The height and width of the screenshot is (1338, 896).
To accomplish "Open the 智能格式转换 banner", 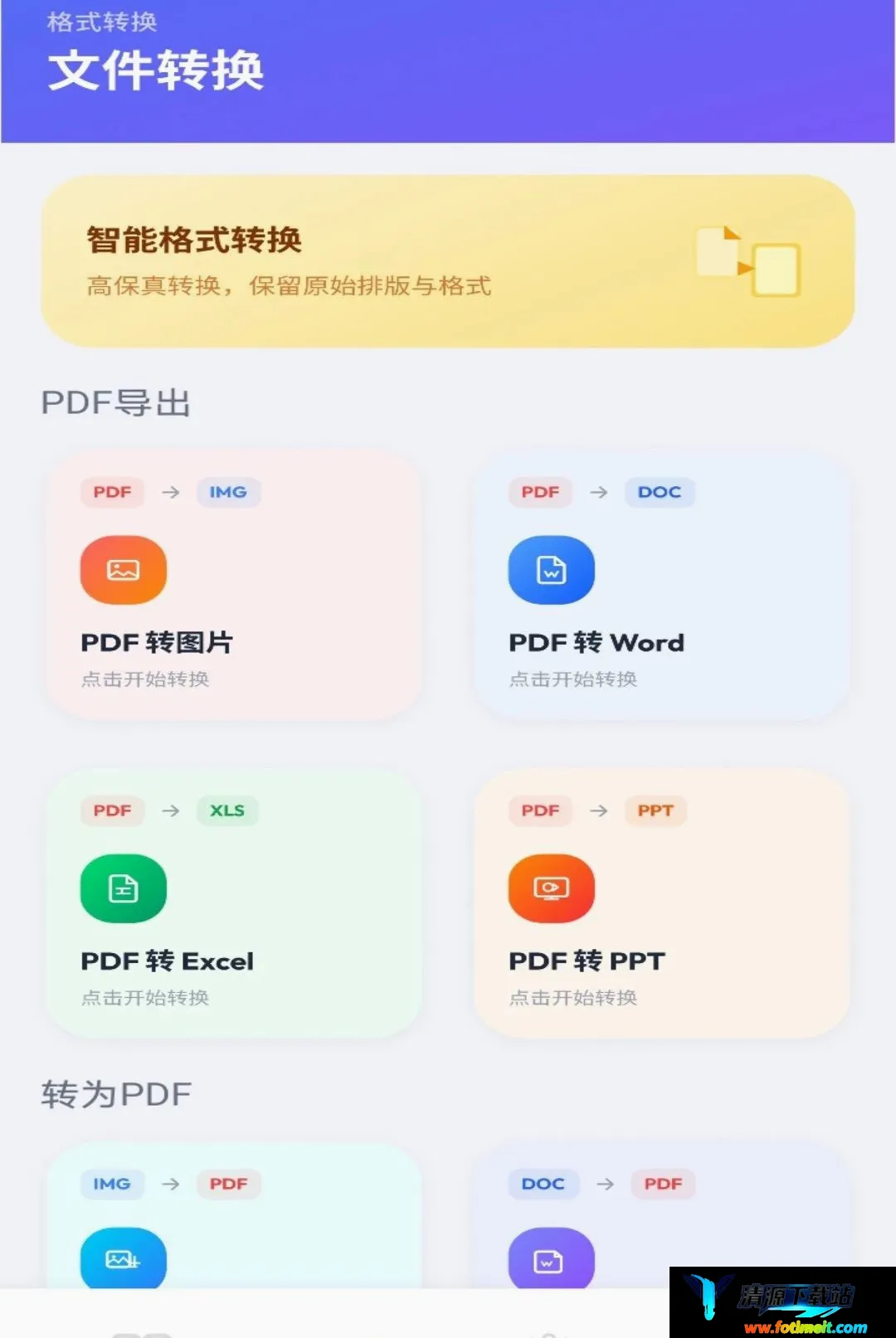I will tap(448, 261).
